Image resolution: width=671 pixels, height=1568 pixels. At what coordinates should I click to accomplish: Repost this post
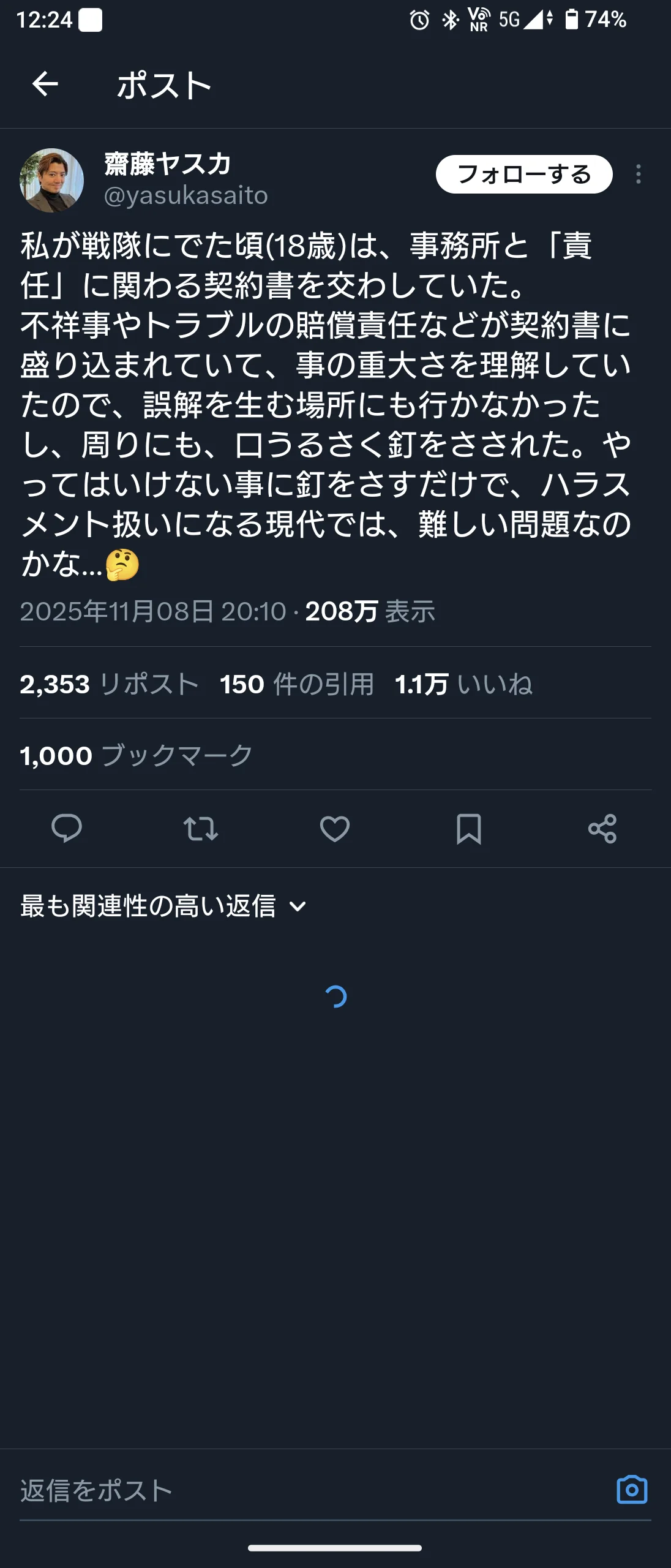[201, 829]
